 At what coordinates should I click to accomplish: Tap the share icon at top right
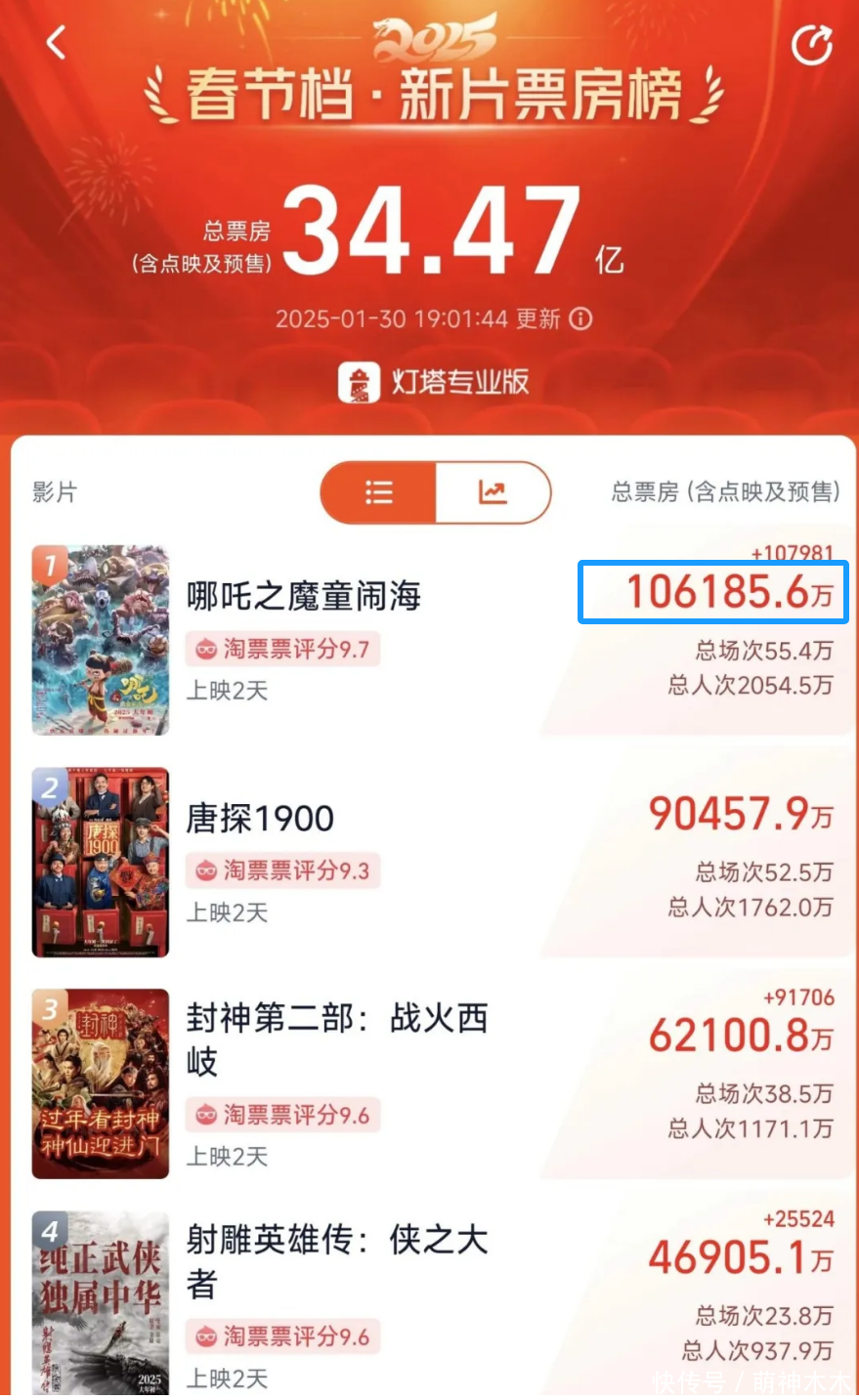pos(811,45)
